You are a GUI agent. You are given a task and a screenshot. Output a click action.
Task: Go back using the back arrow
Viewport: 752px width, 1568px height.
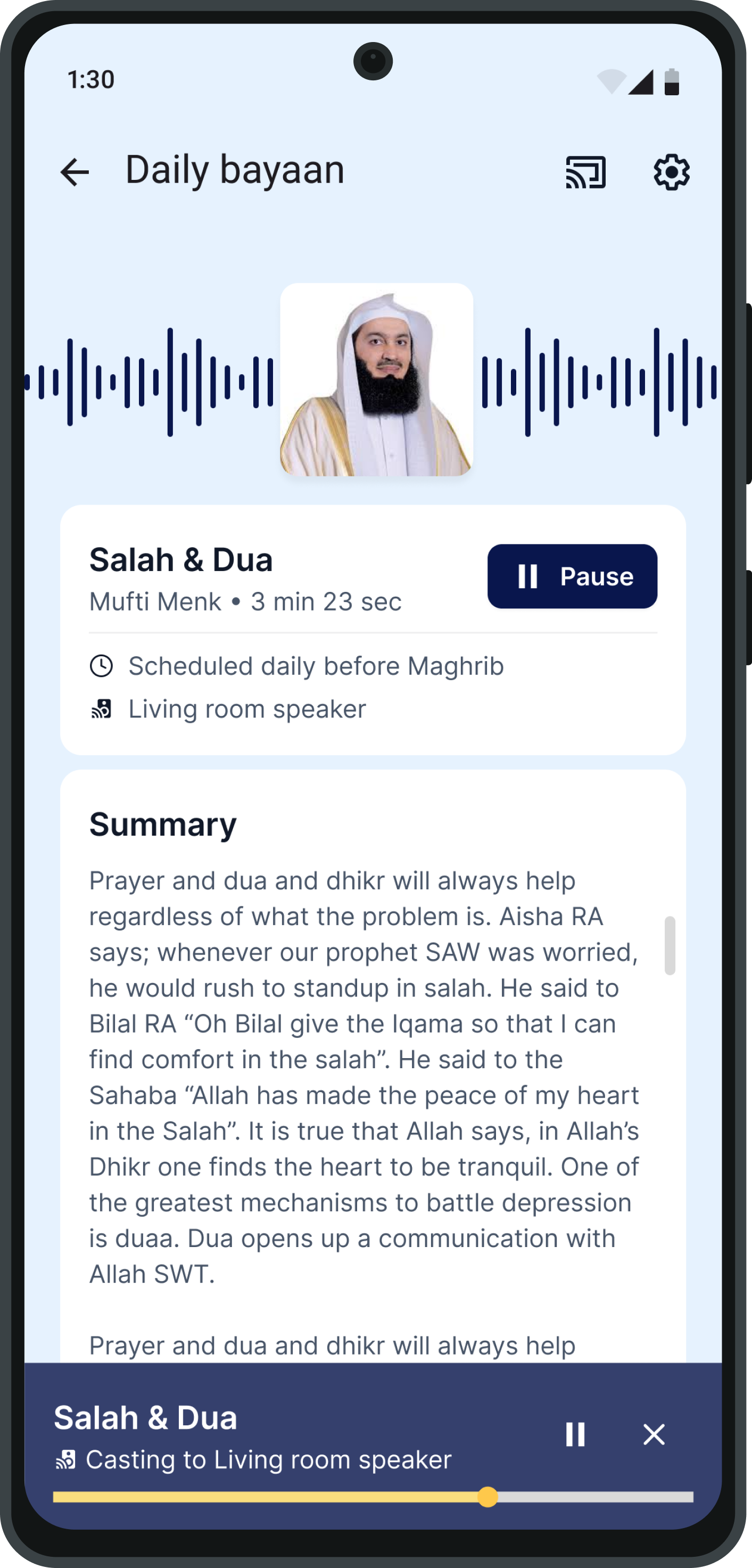click(x=75, y=172)
